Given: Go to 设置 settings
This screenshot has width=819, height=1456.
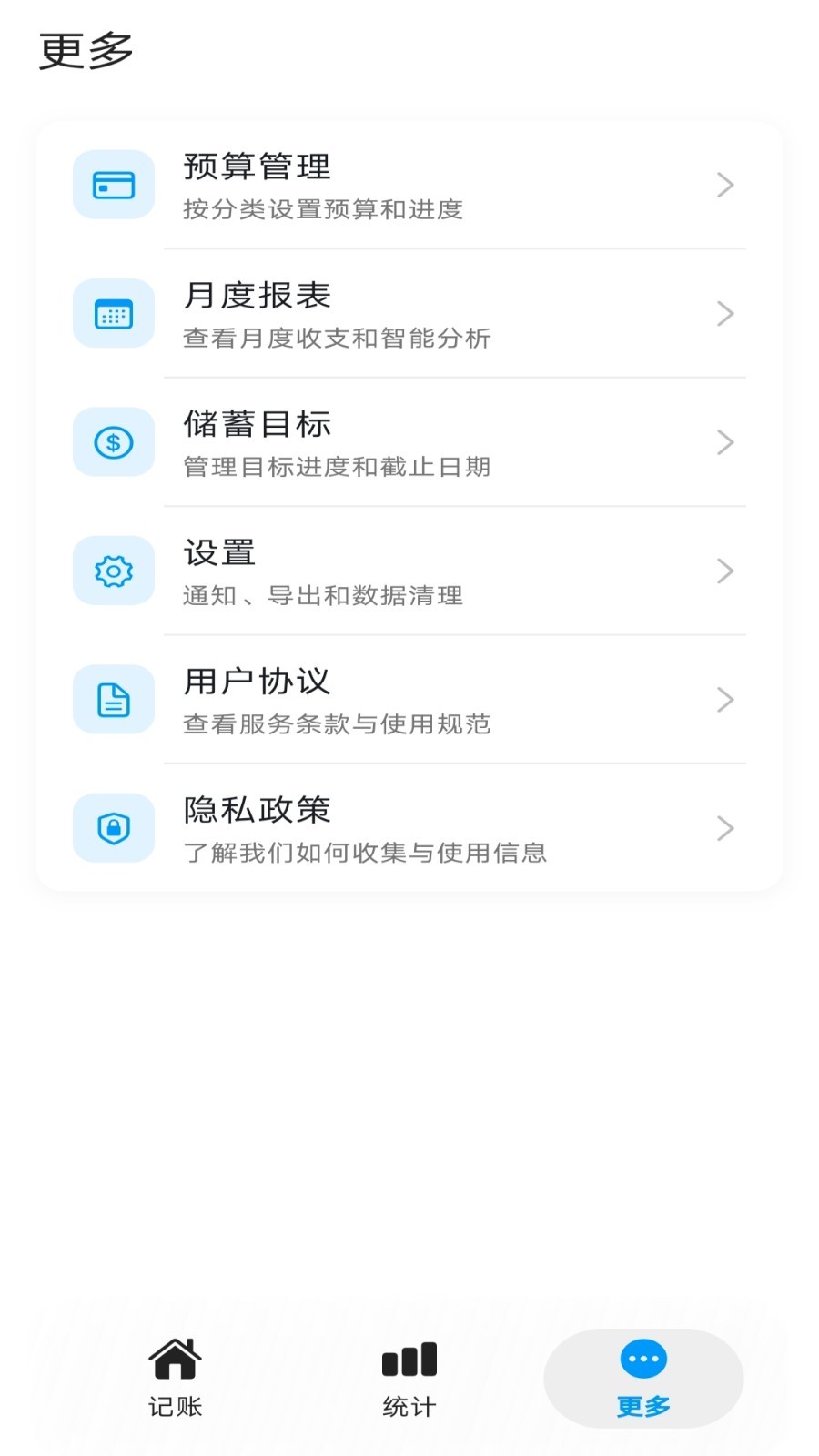Looking at the screenshot, I should tap(409, 571).
